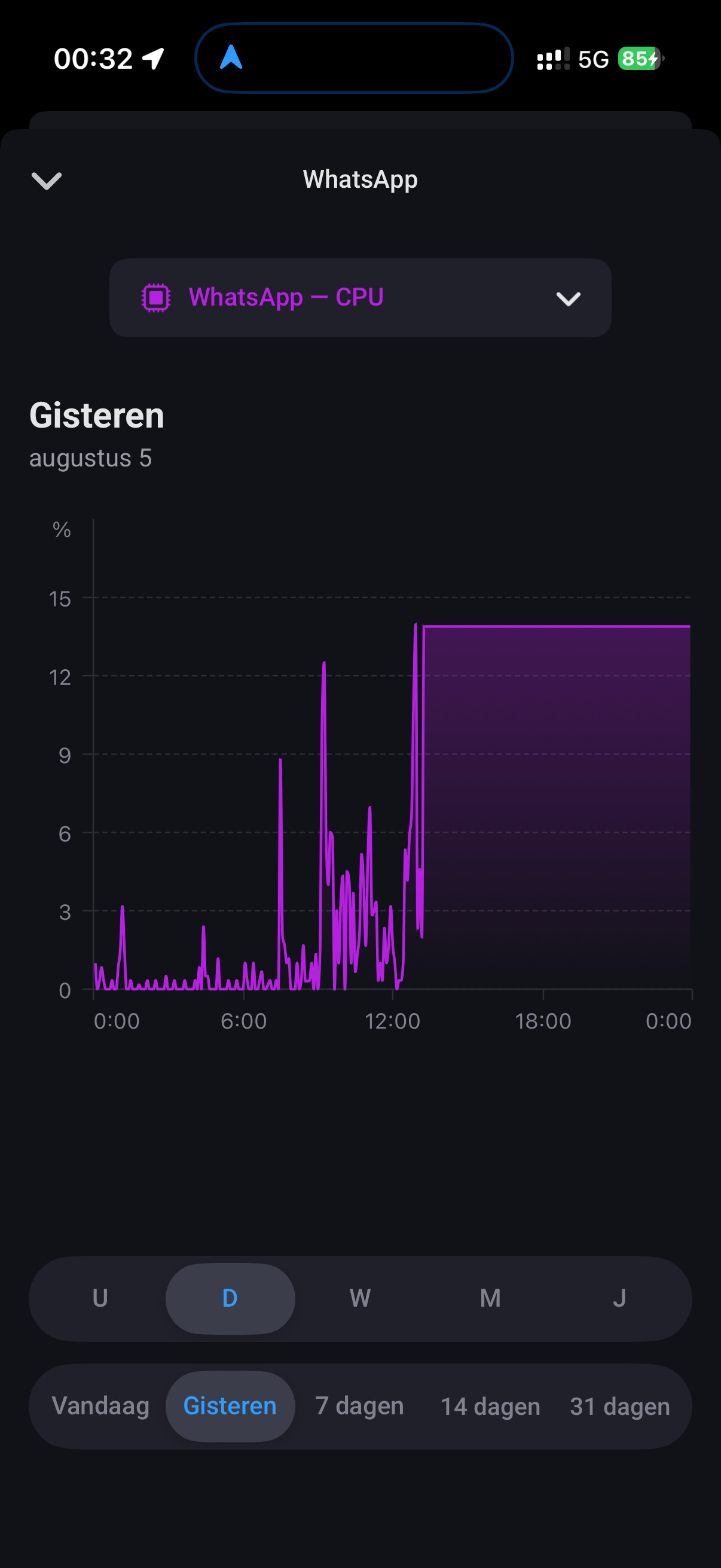Switch range to 14 dagen
The height and width of the screenshot is (1568, 721).
coord(490,1406)
